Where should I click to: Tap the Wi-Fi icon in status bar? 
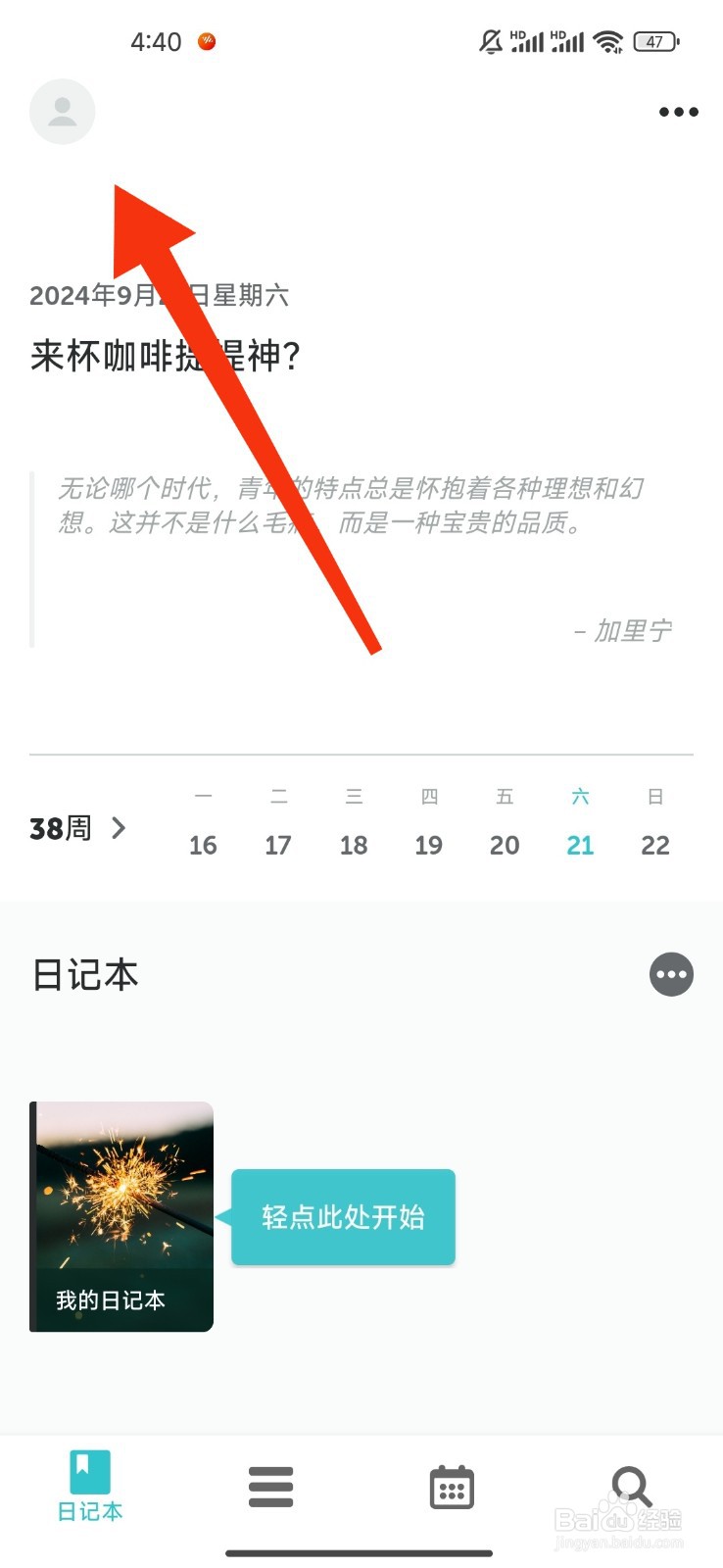click(606, 41)
